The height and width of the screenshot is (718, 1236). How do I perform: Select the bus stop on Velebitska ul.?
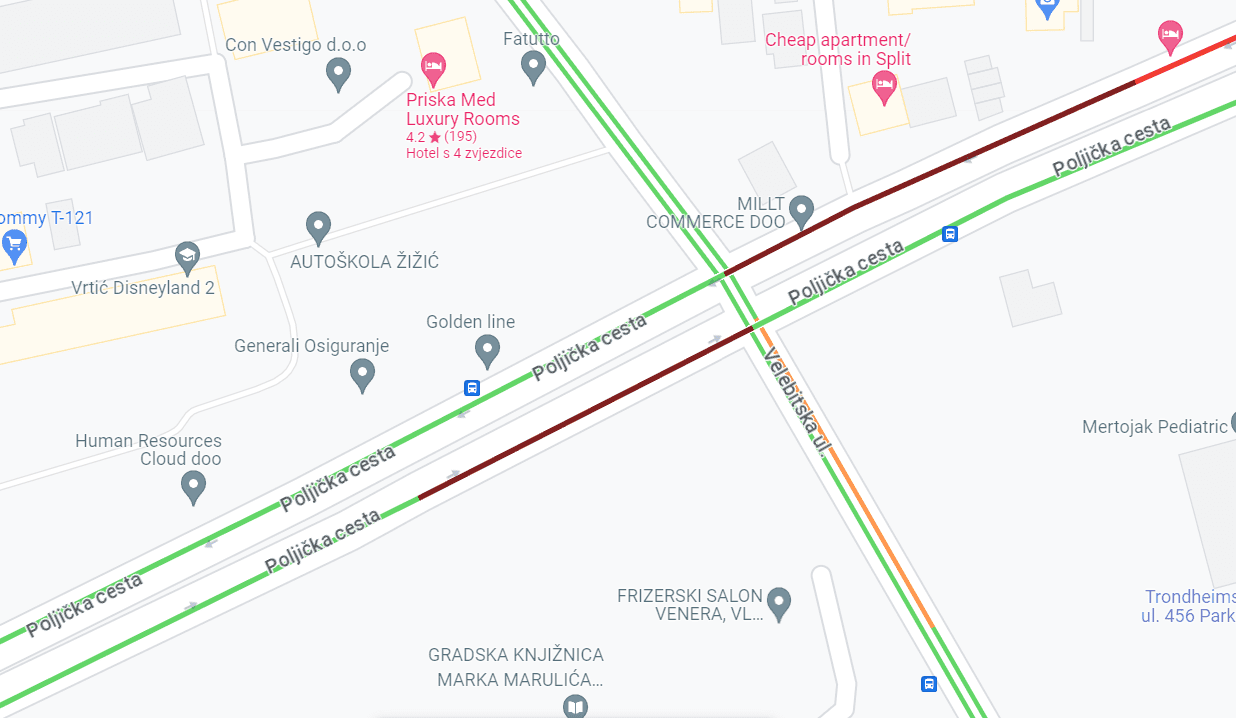pyautogui.click(x=929, y=684)
